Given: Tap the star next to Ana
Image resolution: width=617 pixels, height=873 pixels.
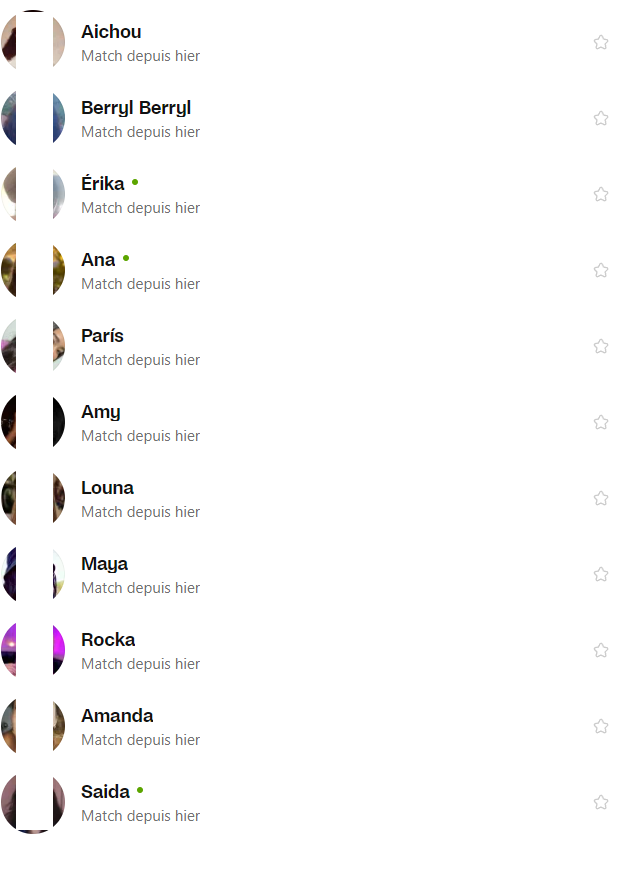Looking at the screenshot, I should (x=601, y=270).
